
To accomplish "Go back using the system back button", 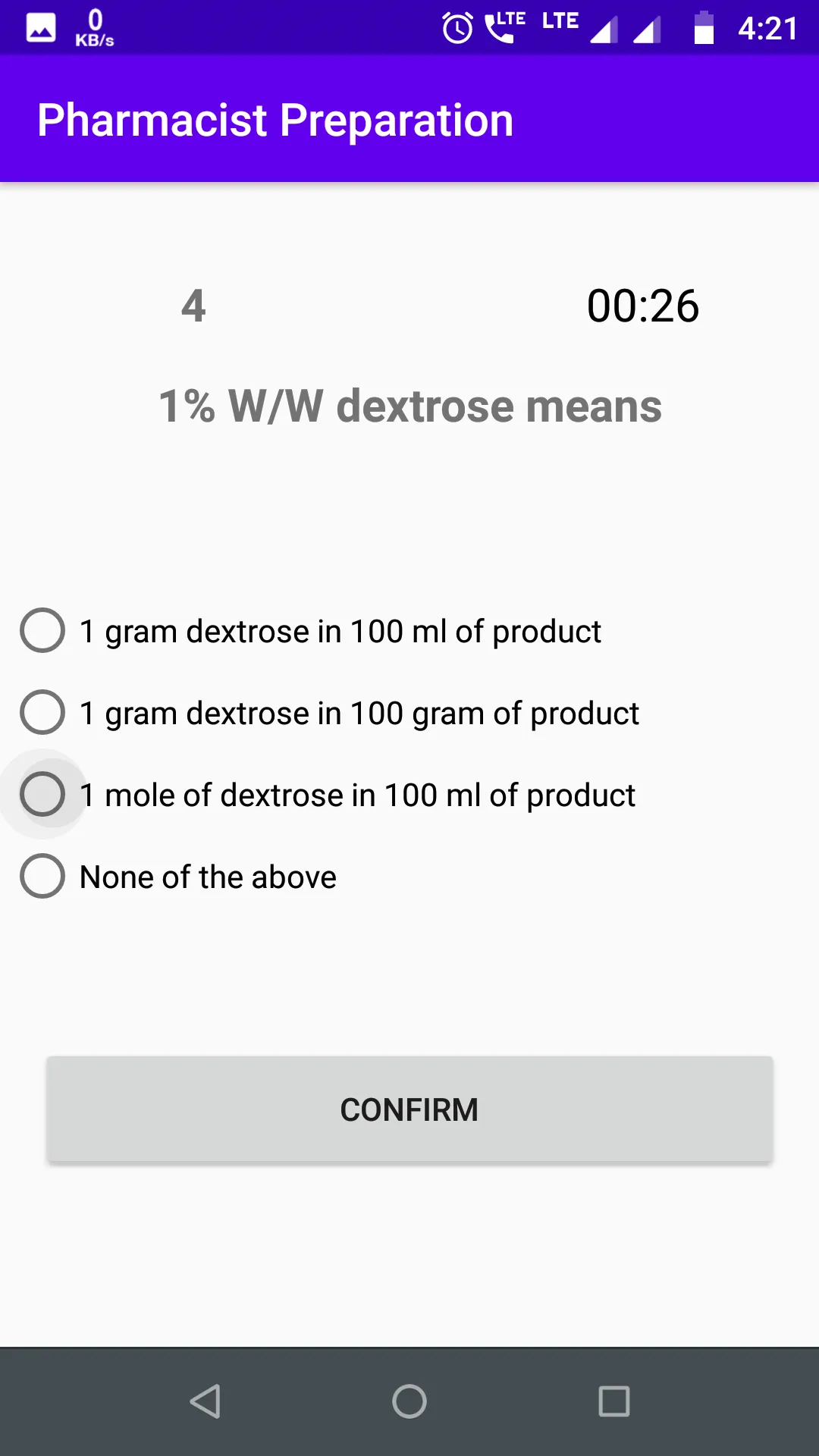I will [205, 1401].
